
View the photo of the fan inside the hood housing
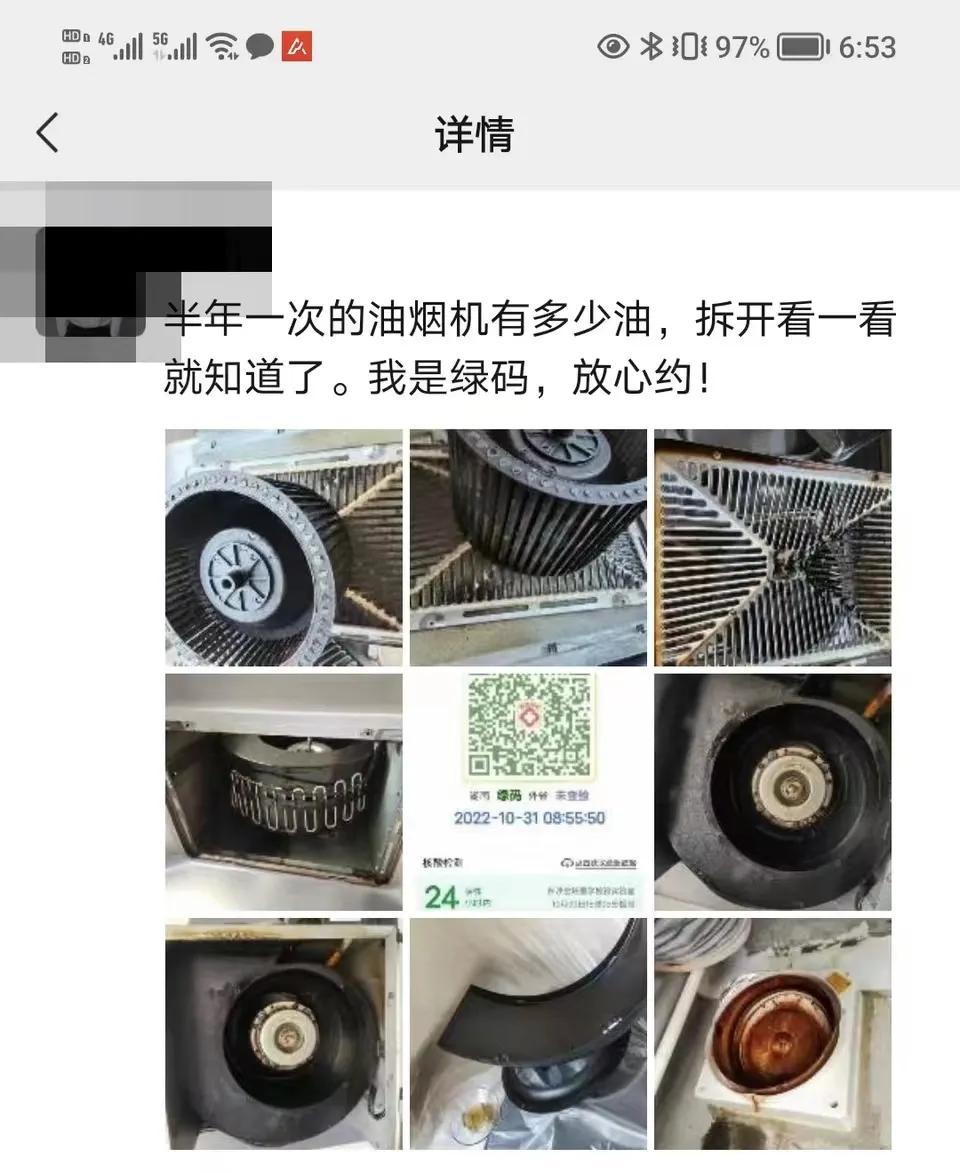[284, 792]
